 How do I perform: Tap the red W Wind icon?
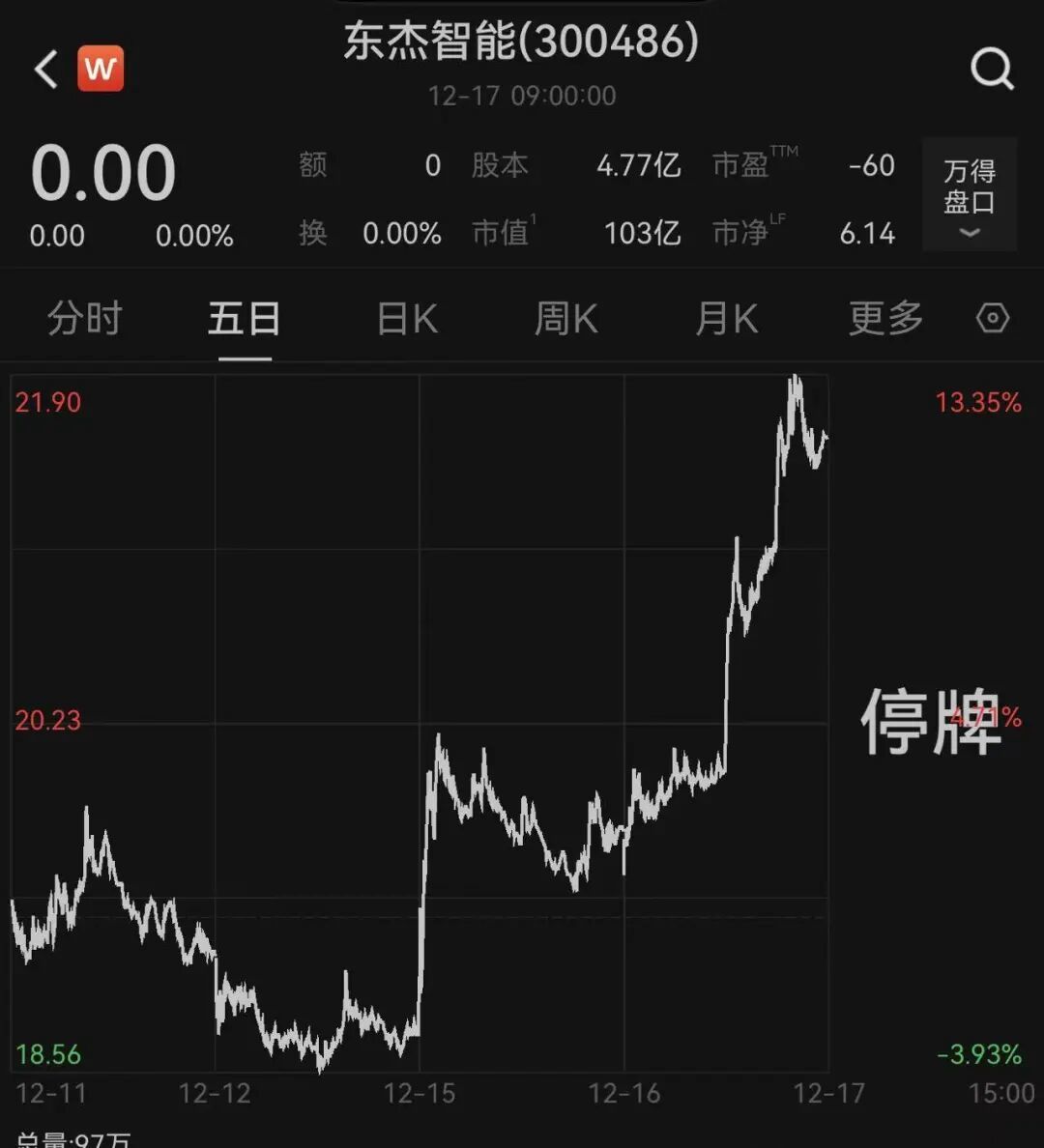click(101, 70)
